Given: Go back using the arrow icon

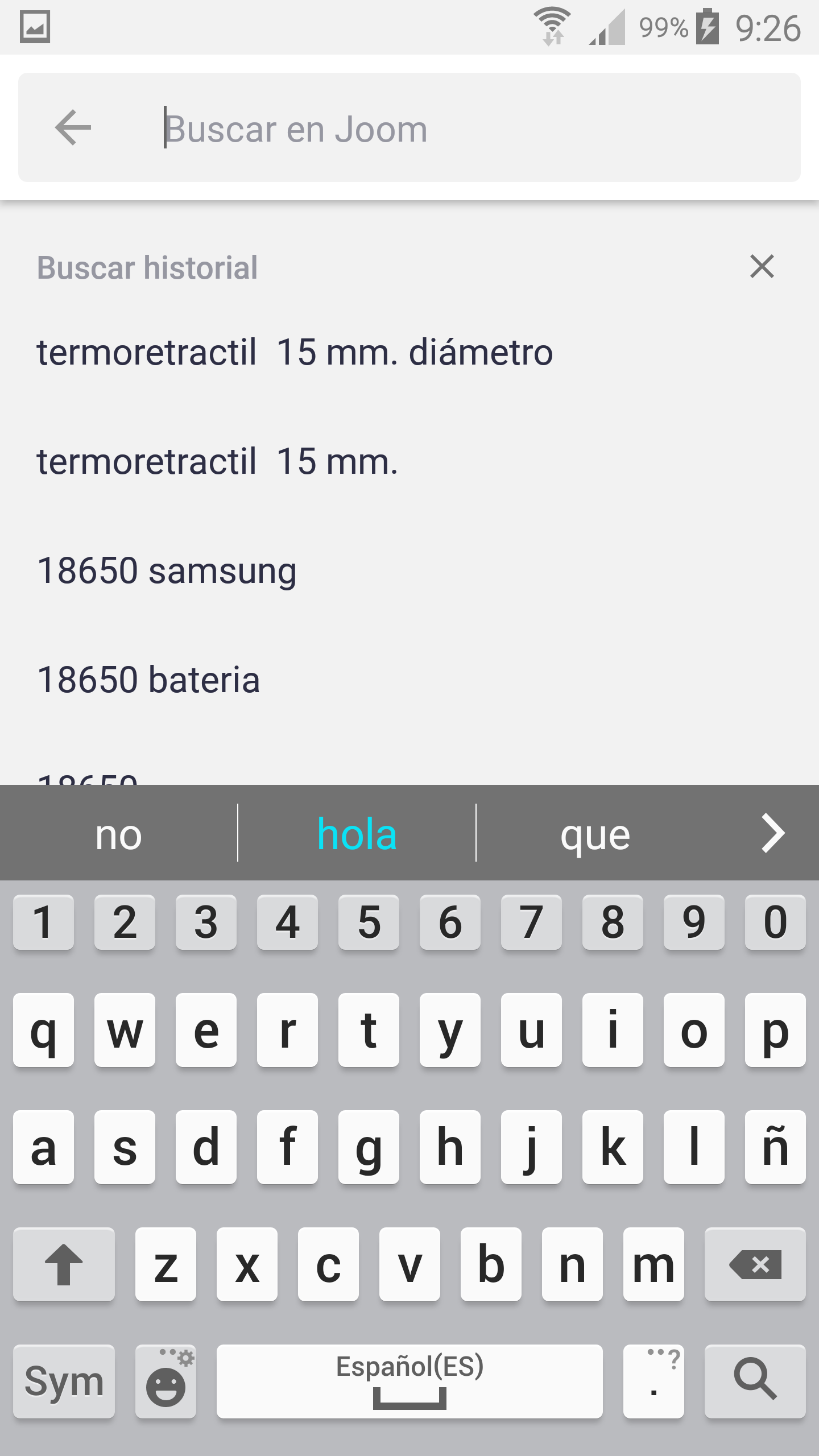Looking at the screenshot, I should pyautogui.click(x=73, y=127).
